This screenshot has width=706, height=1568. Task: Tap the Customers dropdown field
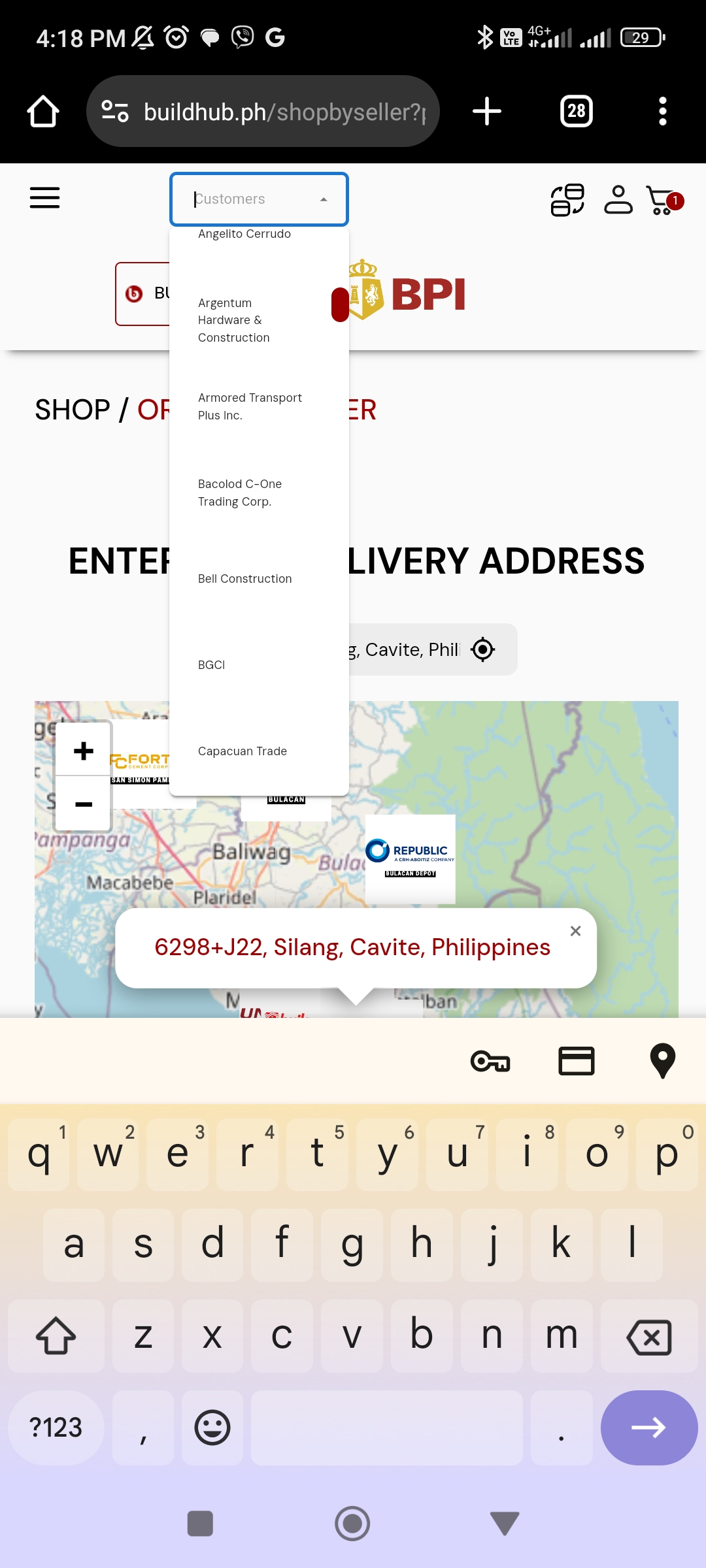[x=258, y=199]
